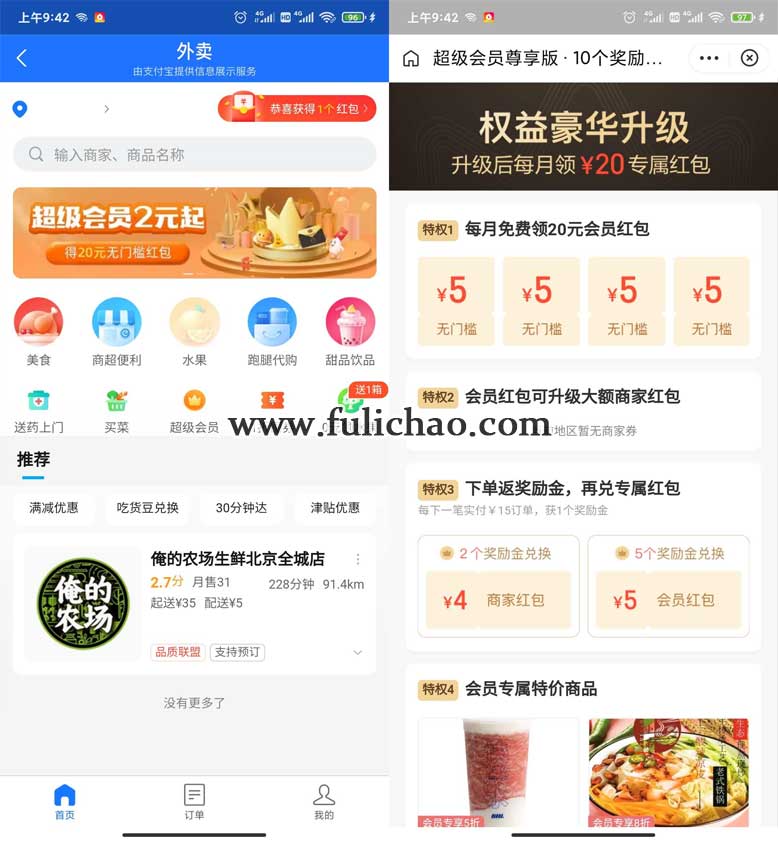
Task: Filter by 满减优惠
Action: [x=54, y=508]
